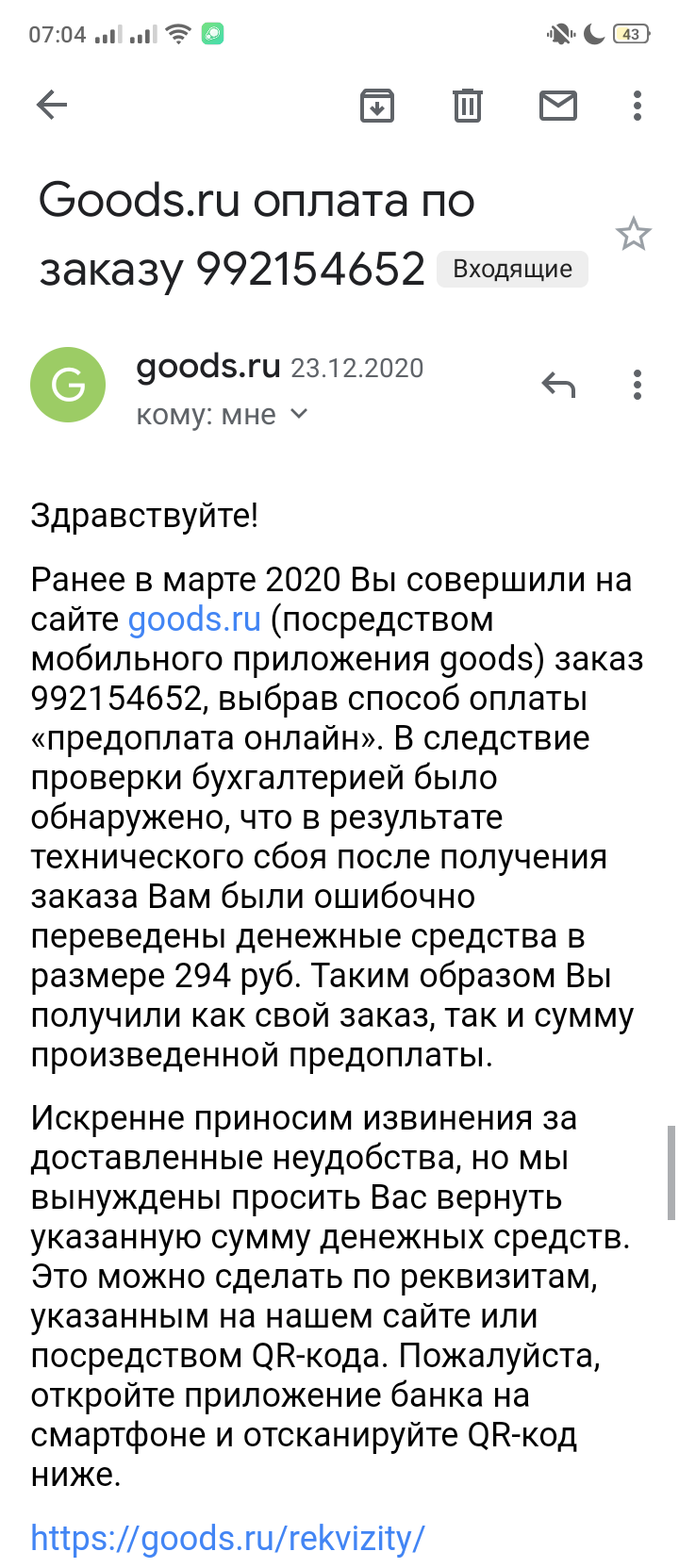Open the top overflow menu

[638, 106]
